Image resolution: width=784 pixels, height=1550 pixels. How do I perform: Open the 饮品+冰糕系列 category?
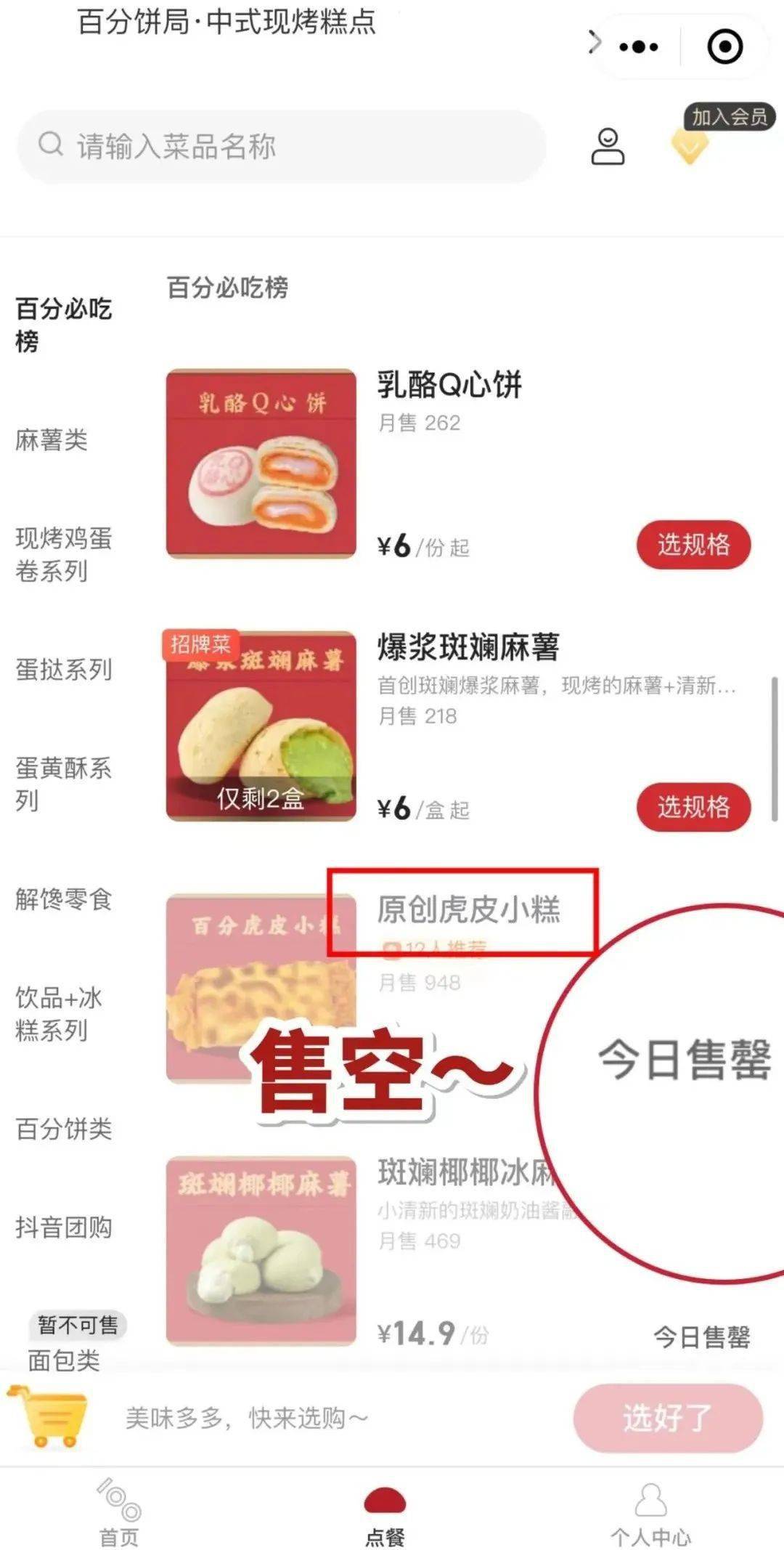[x=60, y=1013]
